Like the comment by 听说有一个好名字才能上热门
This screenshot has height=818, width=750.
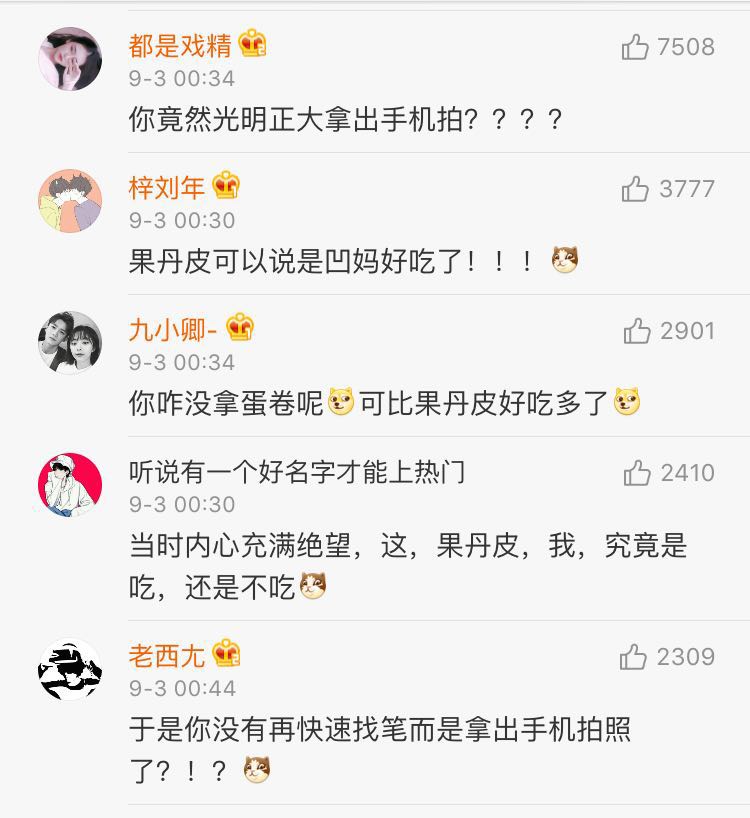(637, 473)
